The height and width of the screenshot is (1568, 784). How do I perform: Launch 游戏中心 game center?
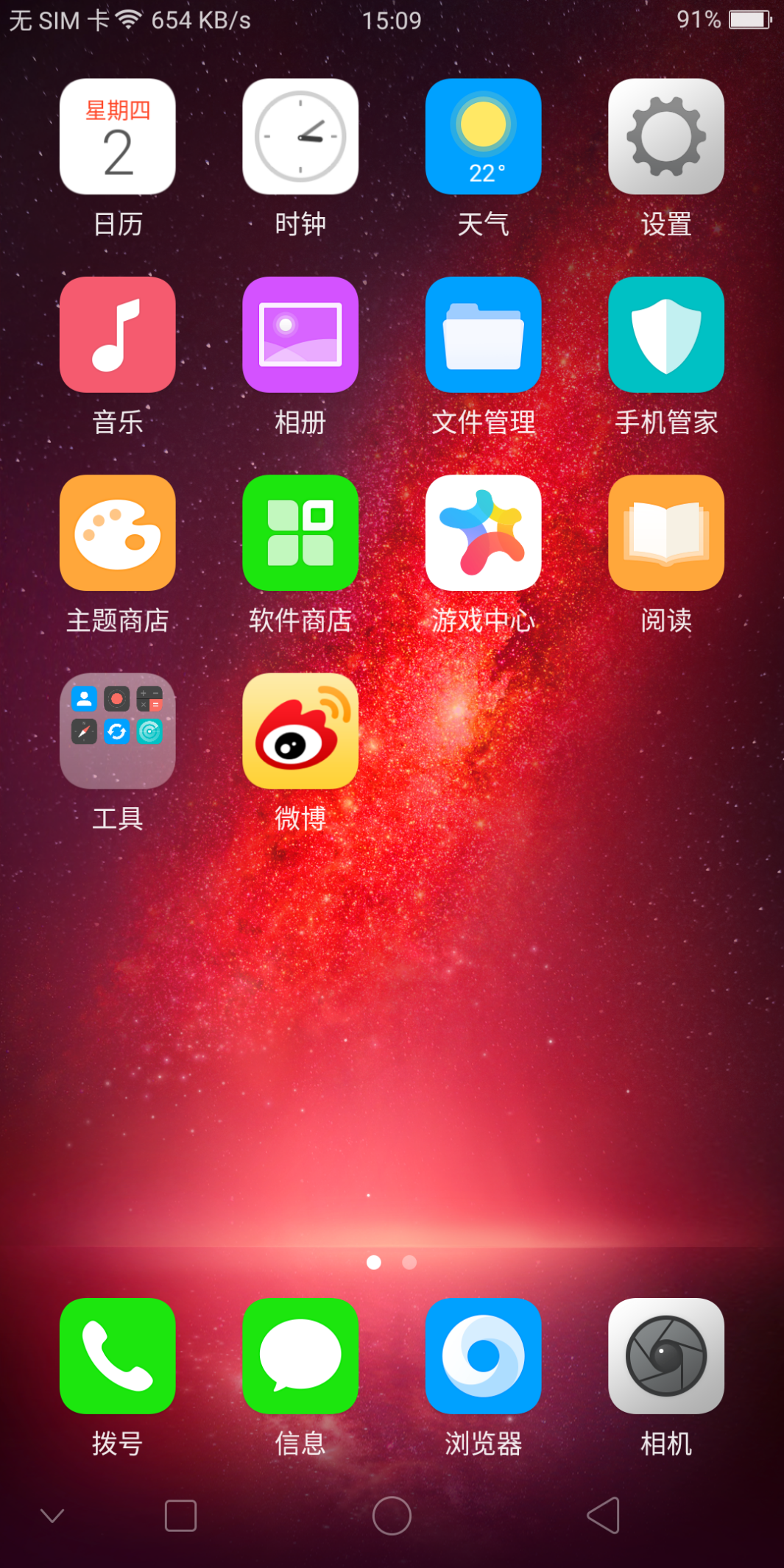(483, 533)
